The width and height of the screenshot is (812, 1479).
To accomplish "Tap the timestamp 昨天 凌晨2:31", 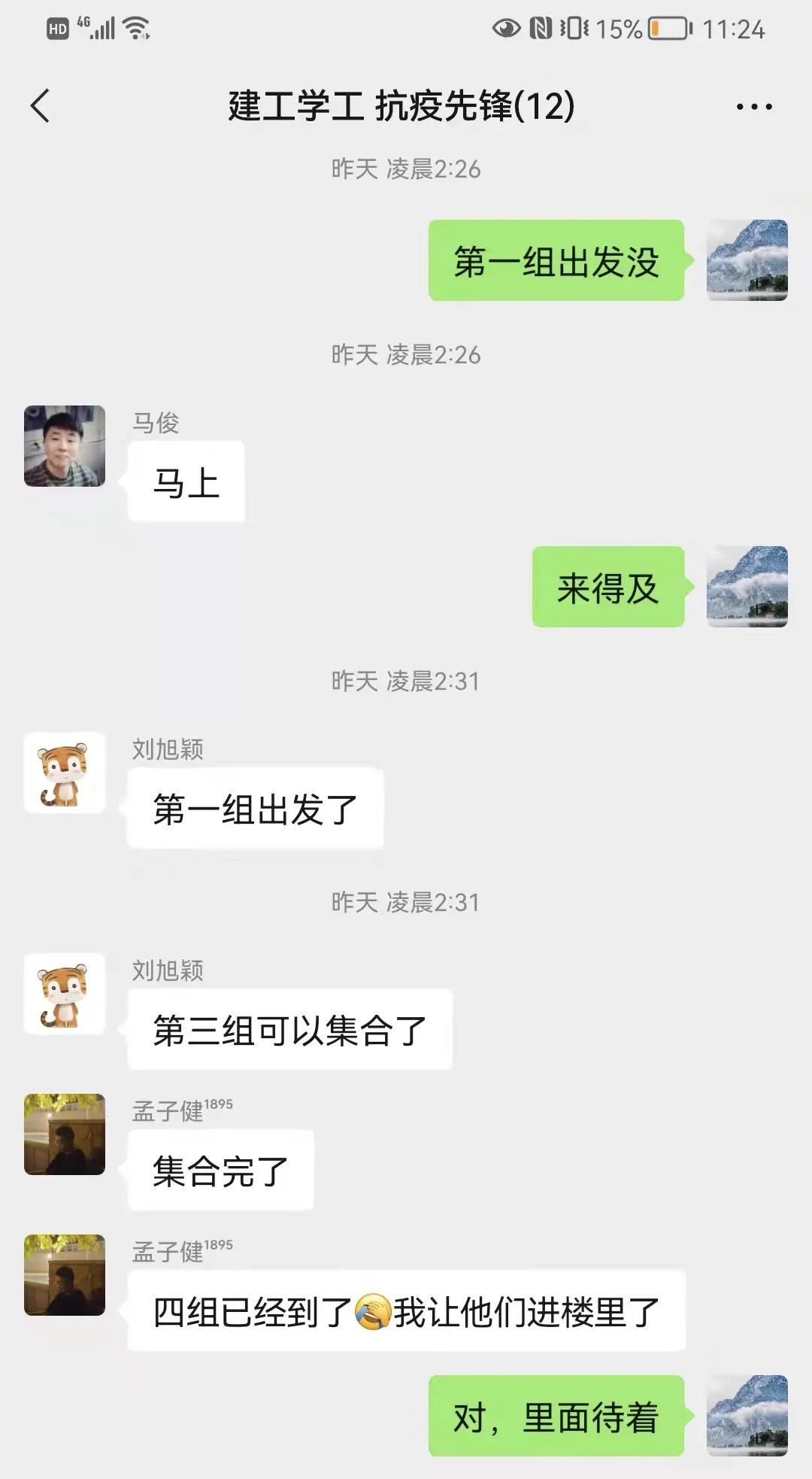I will click(x=406, y=681).
